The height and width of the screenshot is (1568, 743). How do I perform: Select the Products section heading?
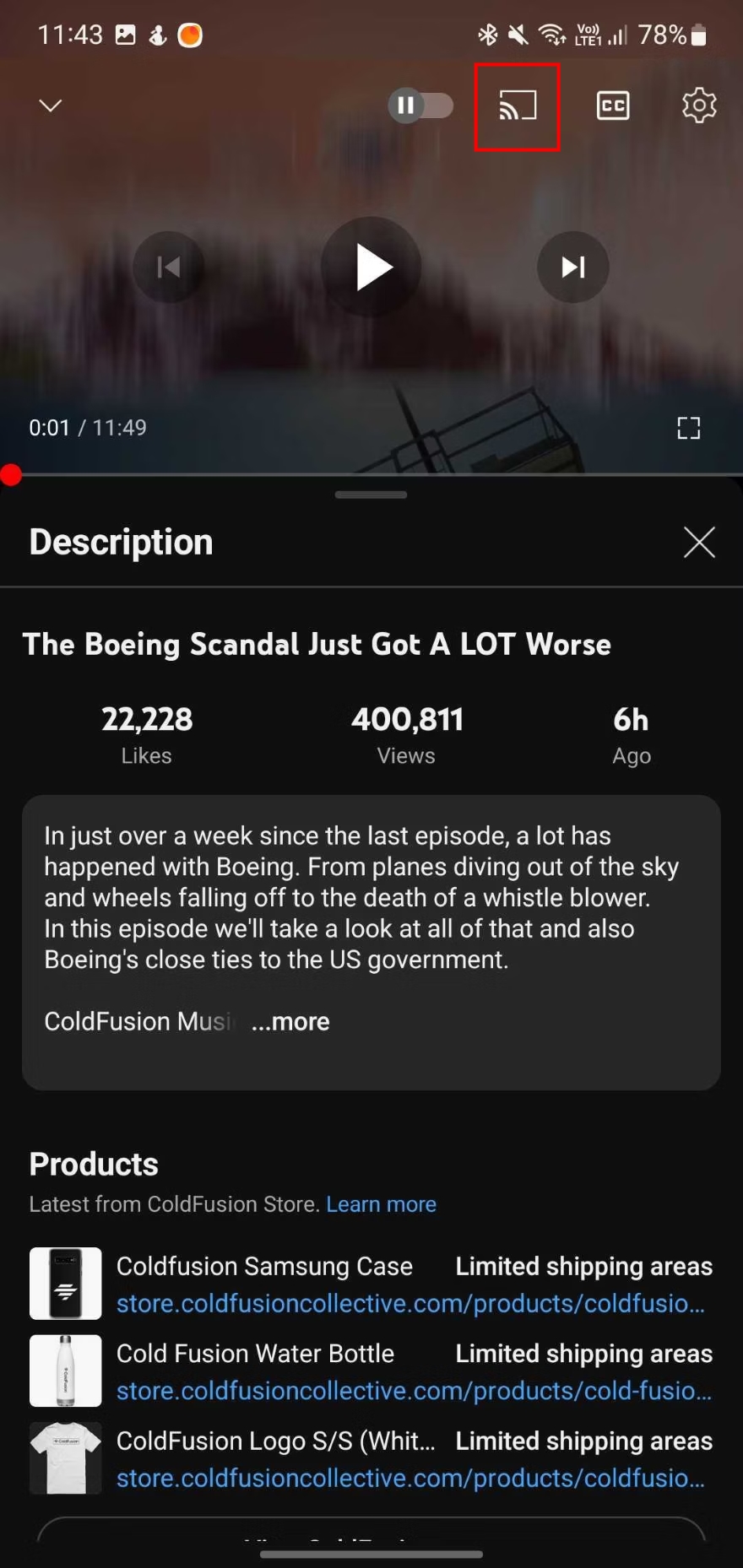point(93,1164)
